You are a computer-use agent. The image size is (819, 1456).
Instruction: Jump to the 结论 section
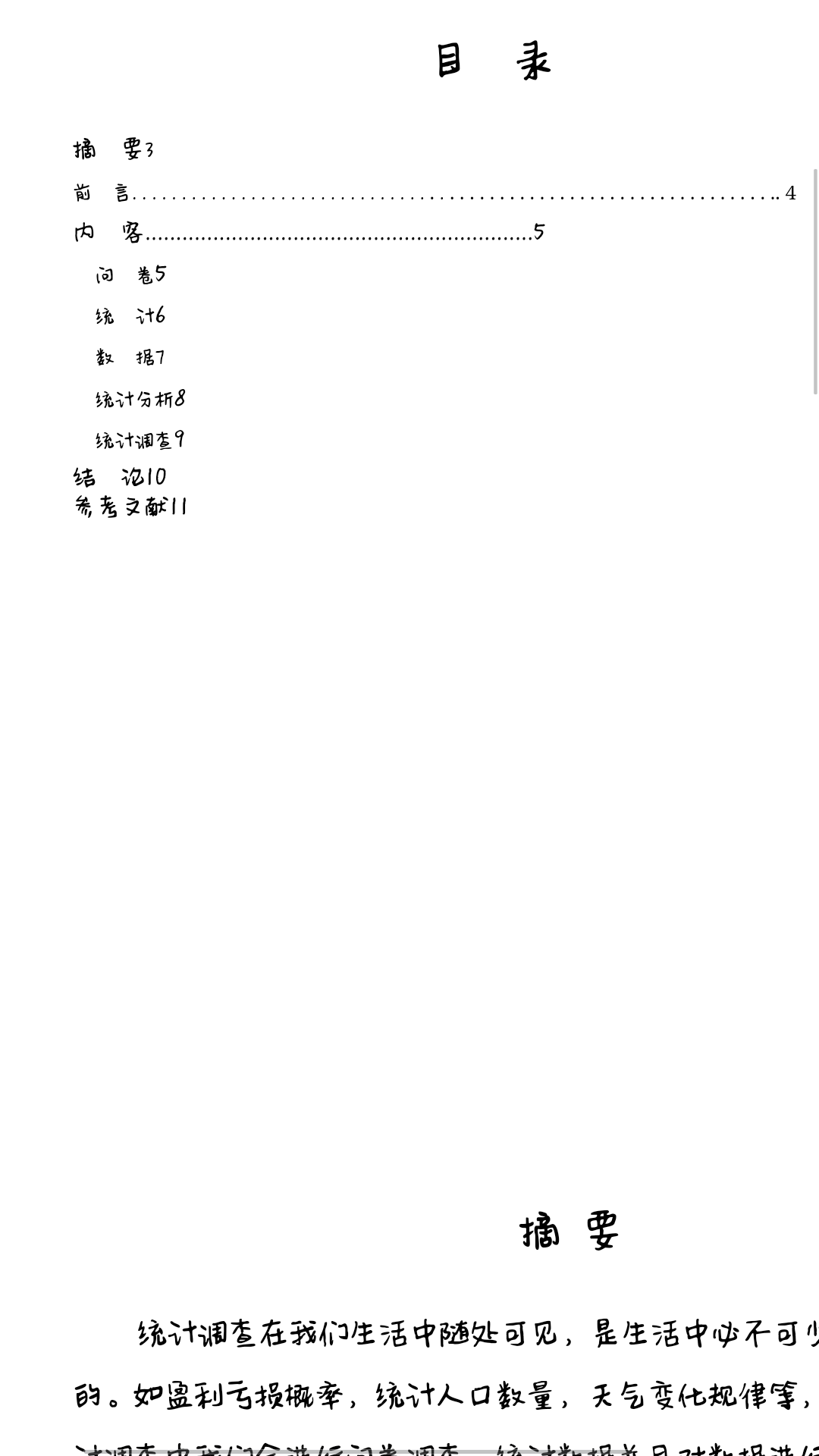(x=119, y=477)
